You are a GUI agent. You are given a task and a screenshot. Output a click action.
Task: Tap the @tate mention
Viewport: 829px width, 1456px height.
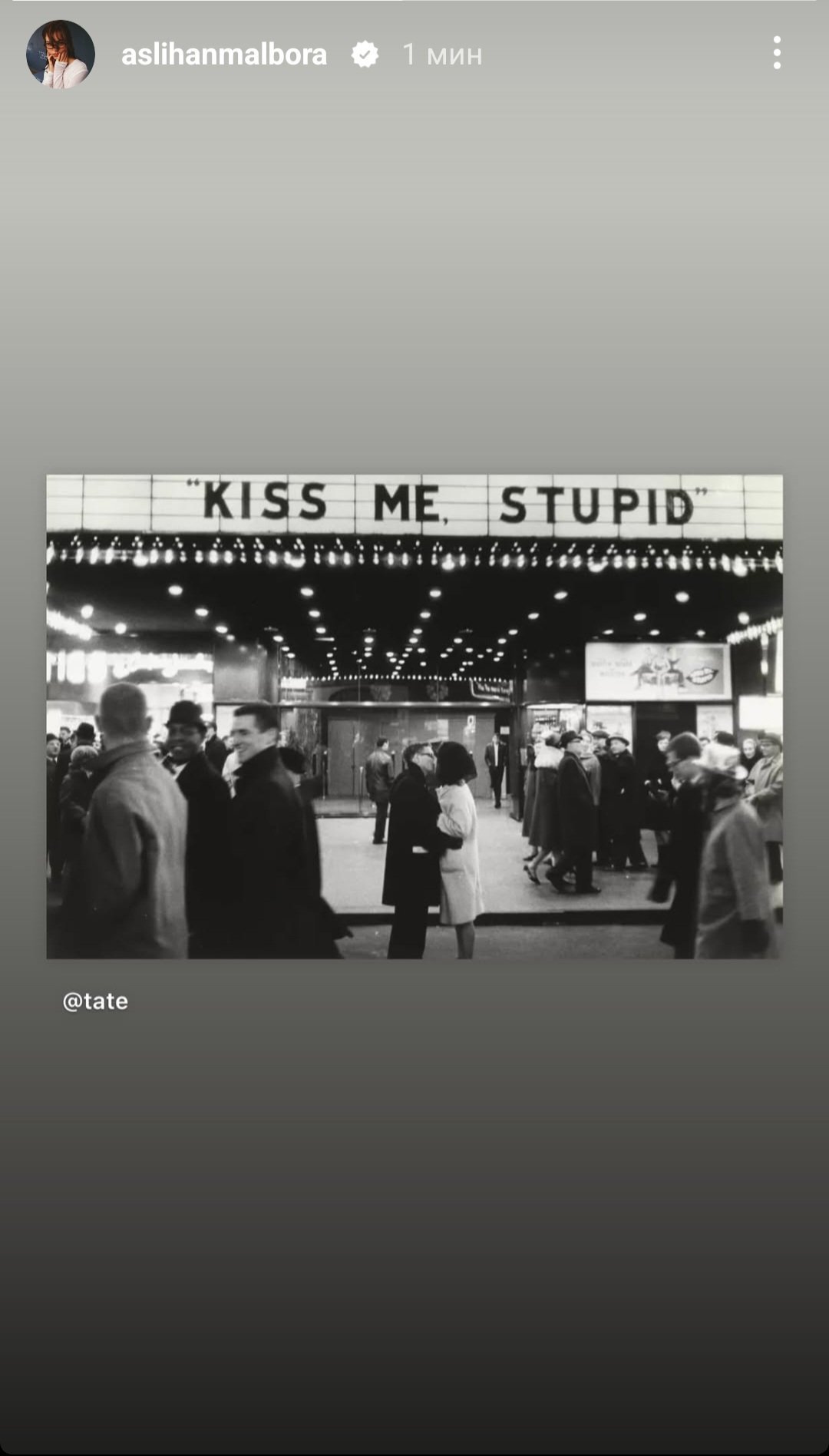click(95, 1001)
